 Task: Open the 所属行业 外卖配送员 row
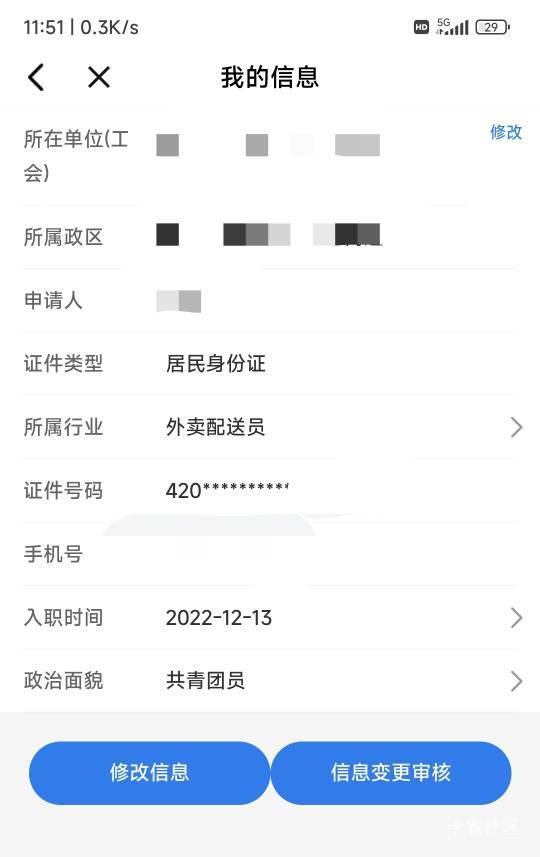270,427
